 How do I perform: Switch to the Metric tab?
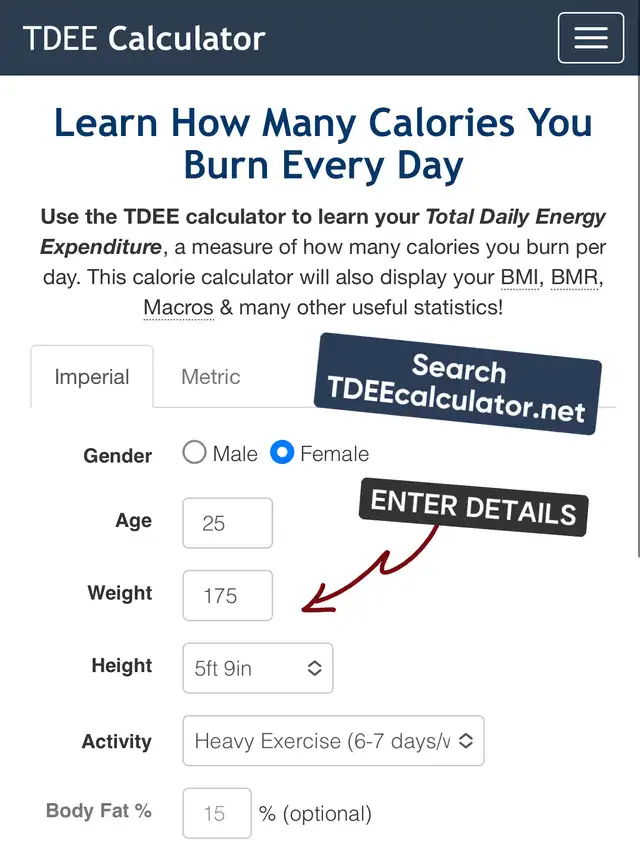(x=211, y=376)
